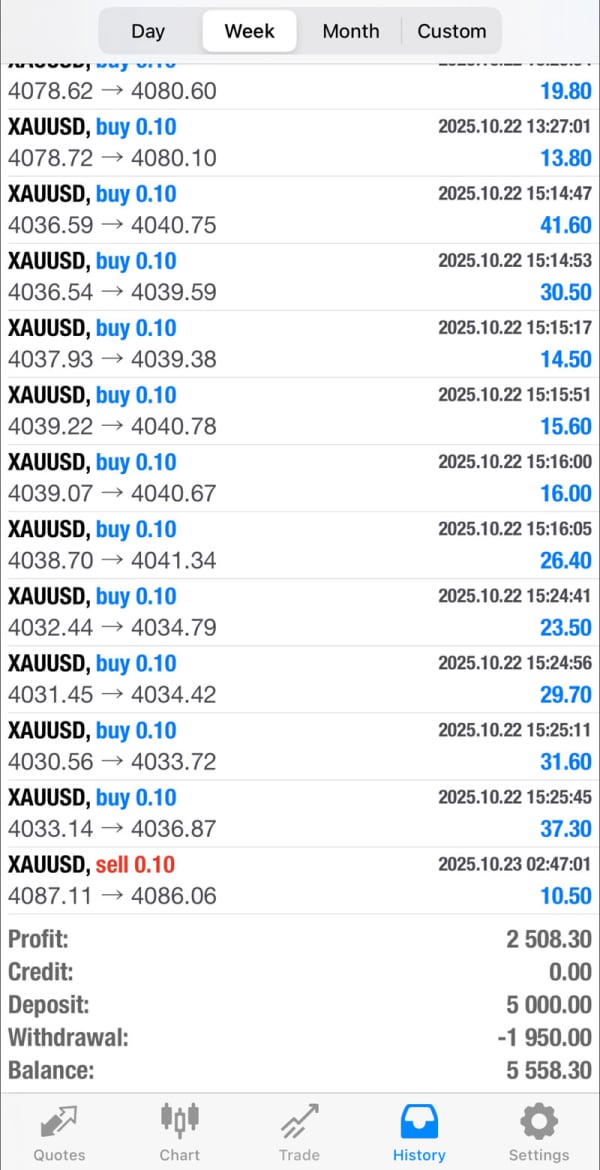This screenshot has height=1170, width=600.
Task: View the trade from 4032.44 to 4034.79
Action: tap(300, 612)
